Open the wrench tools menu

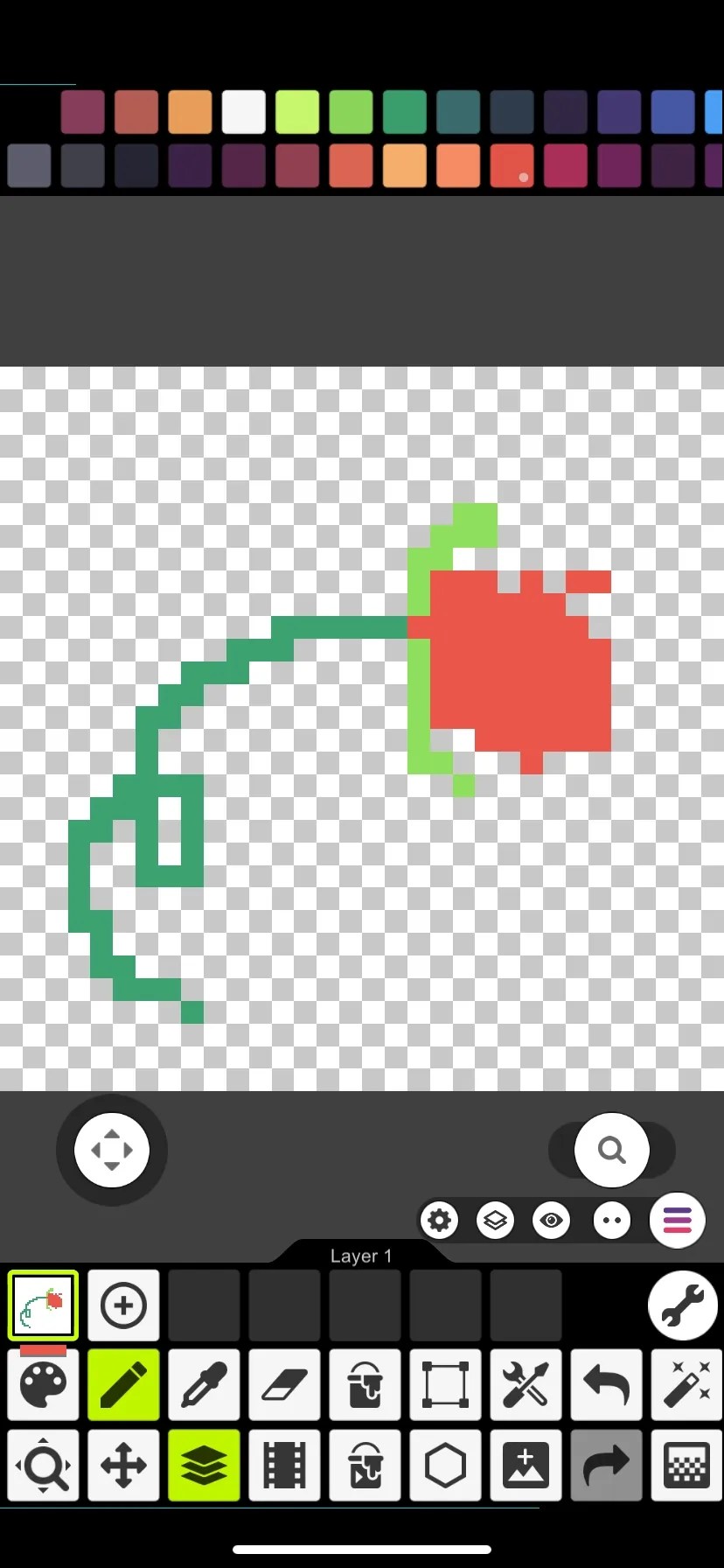tap(683, 1305)
